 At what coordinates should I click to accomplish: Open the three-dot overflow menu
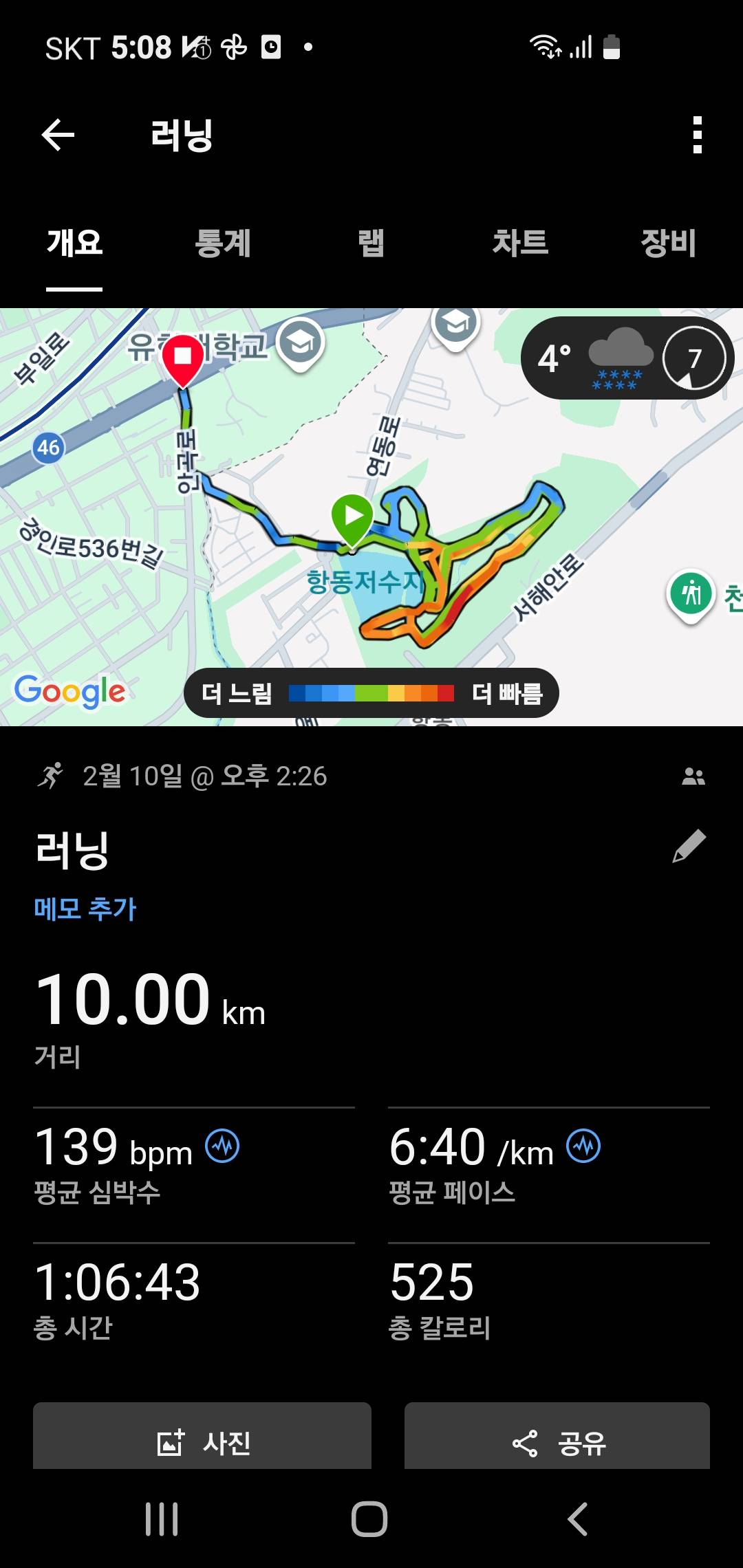(697, 135)
